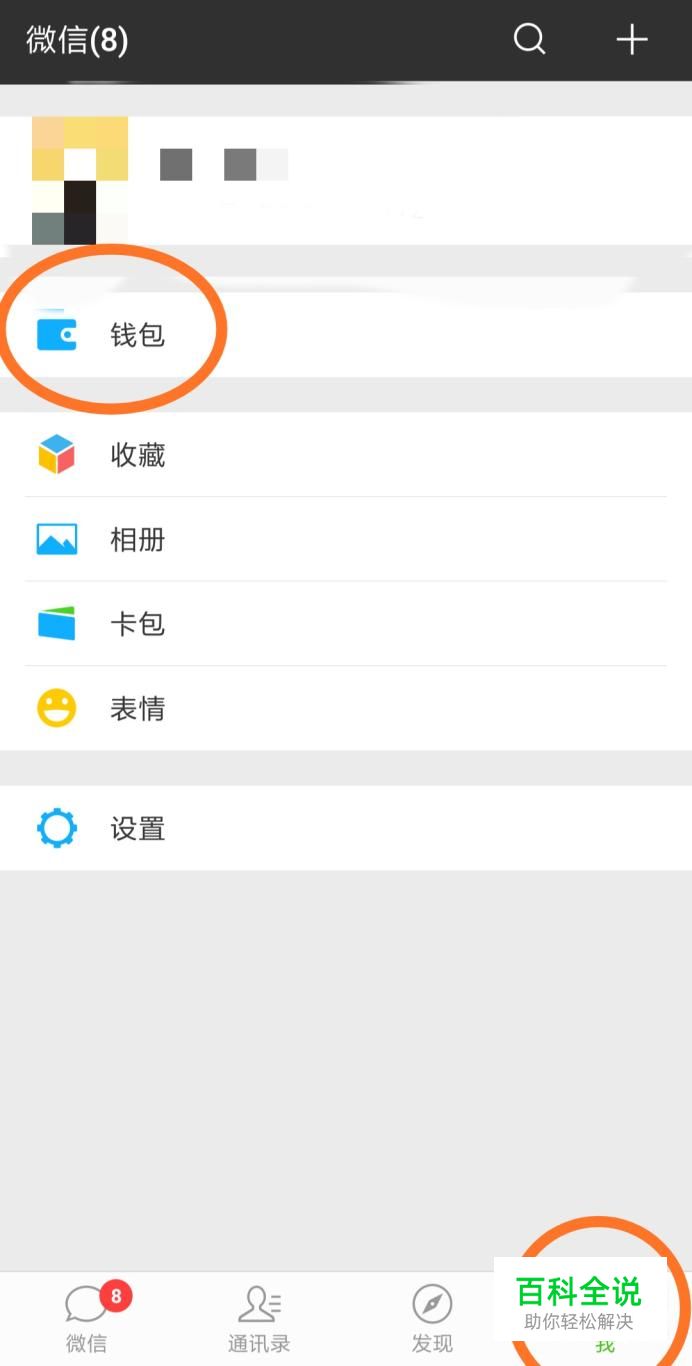Tap the plus icon in top bar
692x1366 pixels.
631,40
